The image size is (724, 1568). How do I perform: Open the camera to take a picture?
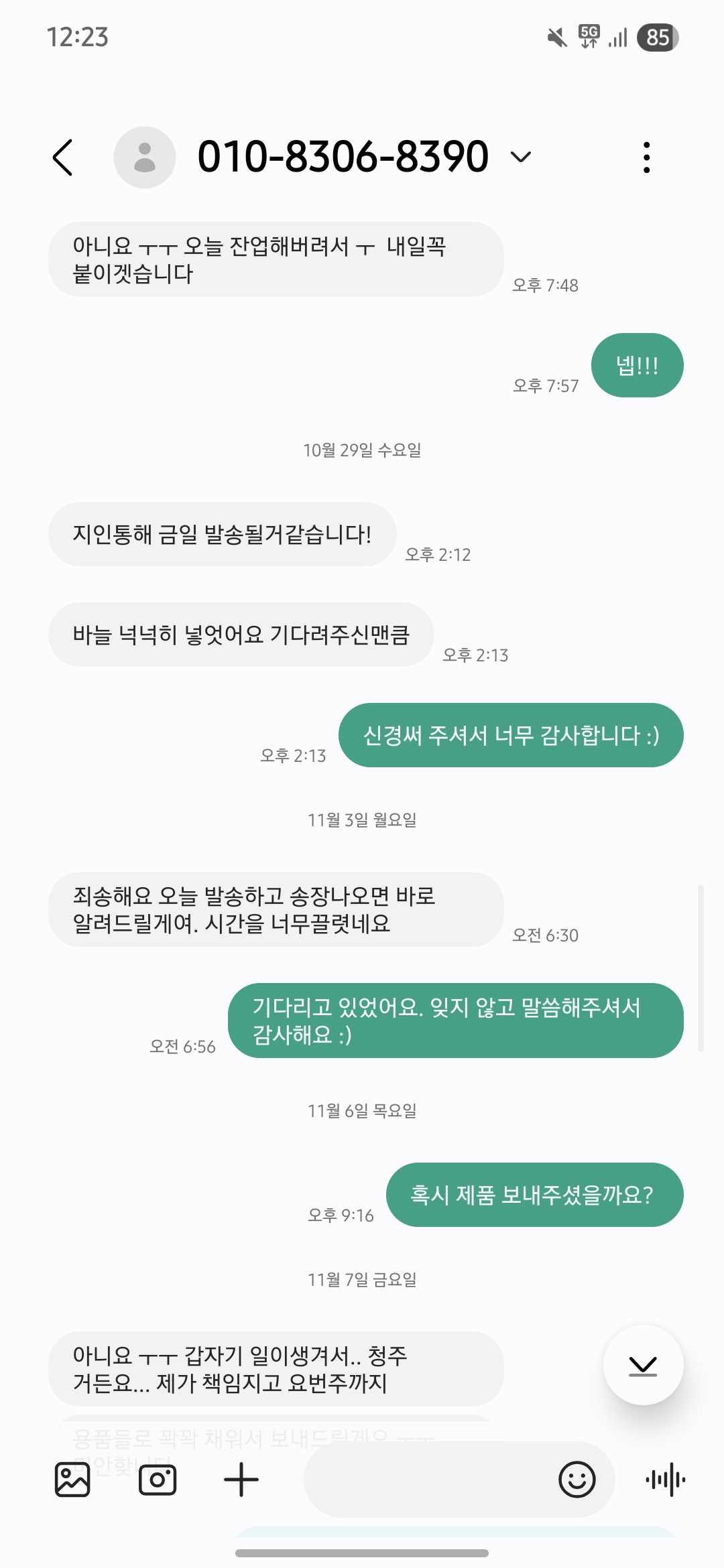[x=158, y=1480]
